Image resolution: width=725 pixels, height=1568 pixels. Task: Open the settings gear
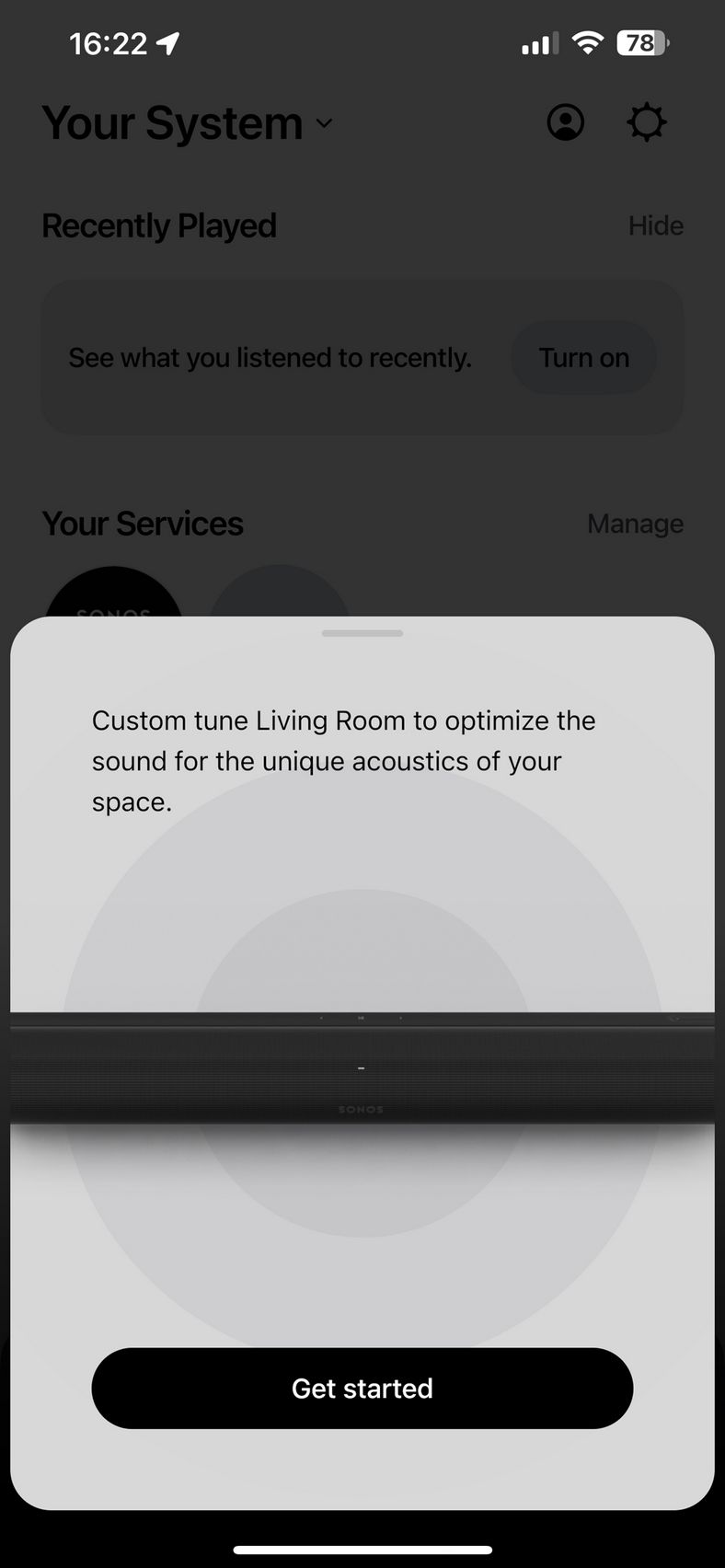[647, 122]
